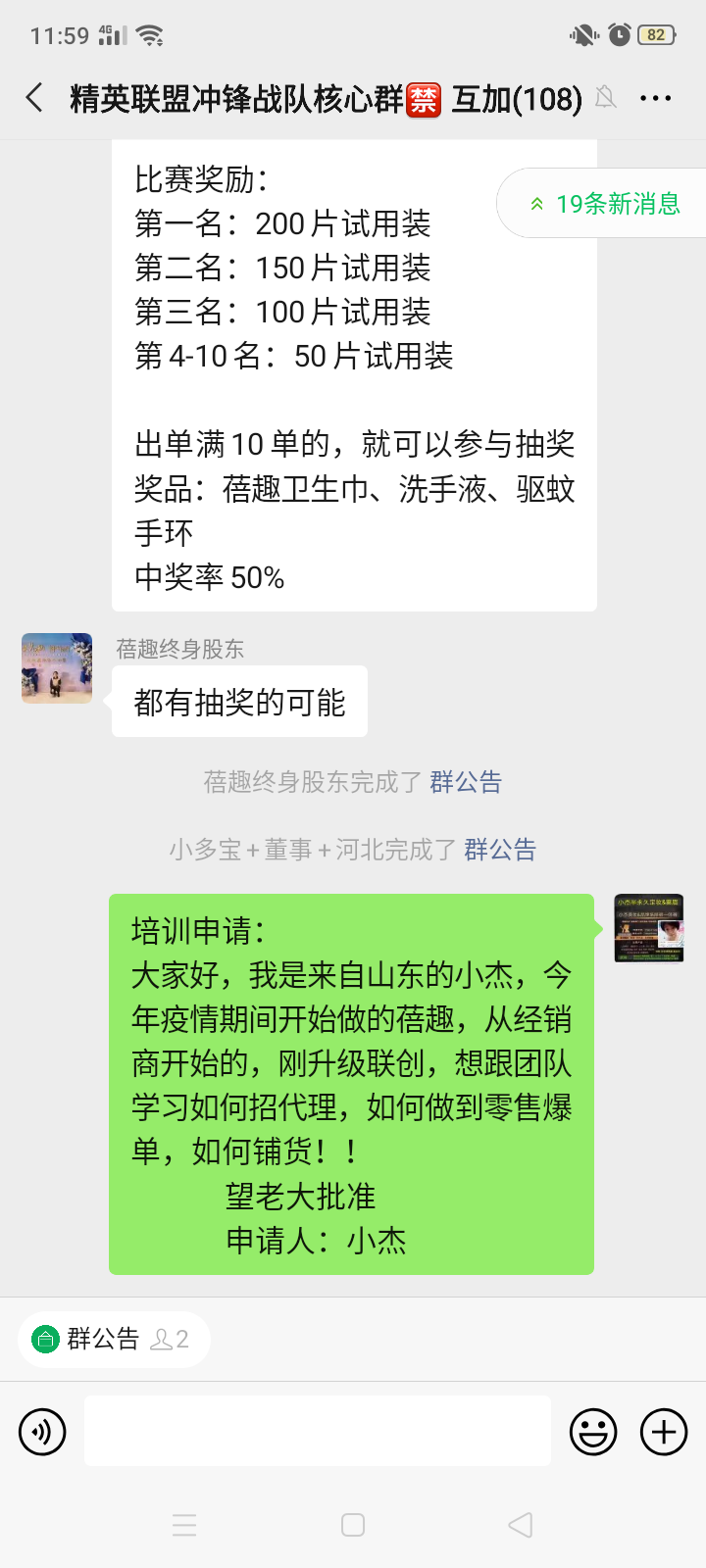The height and width of the screenshot is (1568, 706).
Task: Tap the system back navigation button
Action: 521,1525
